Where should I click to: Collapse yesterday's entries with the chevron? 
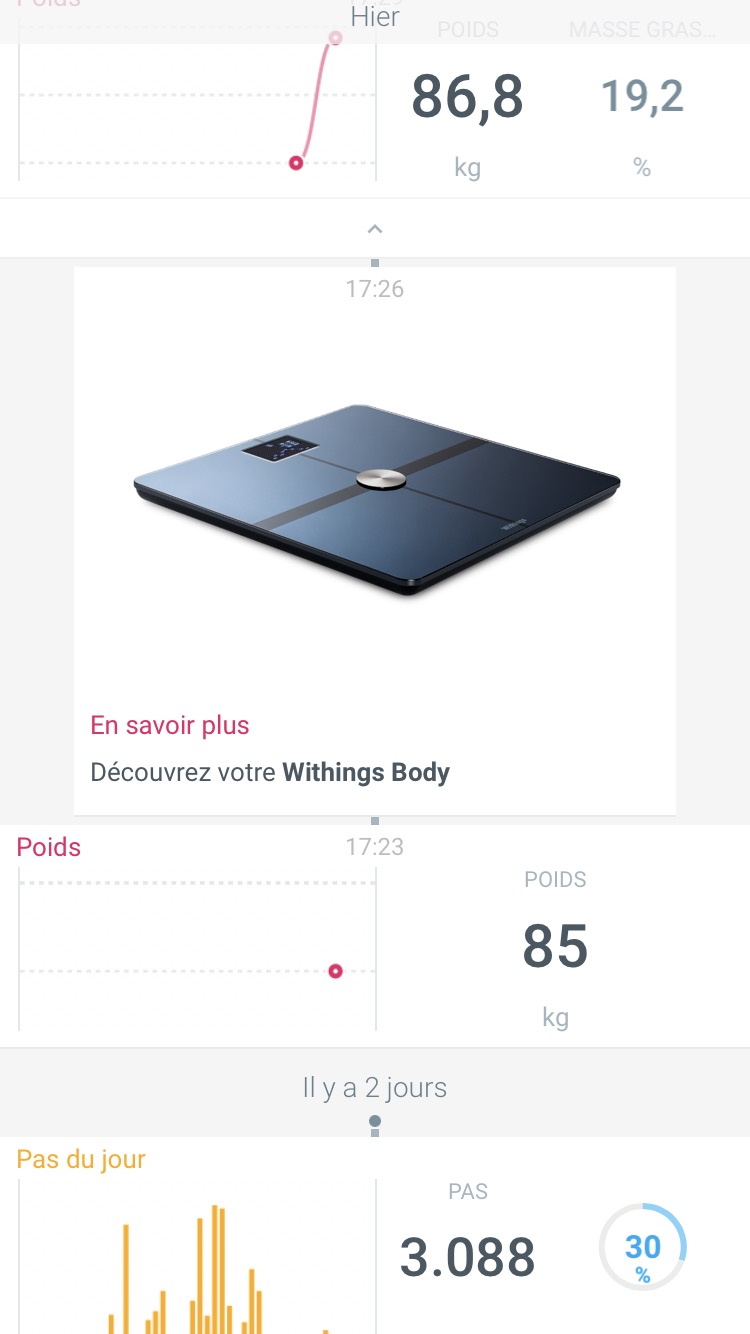pos(375,229)
